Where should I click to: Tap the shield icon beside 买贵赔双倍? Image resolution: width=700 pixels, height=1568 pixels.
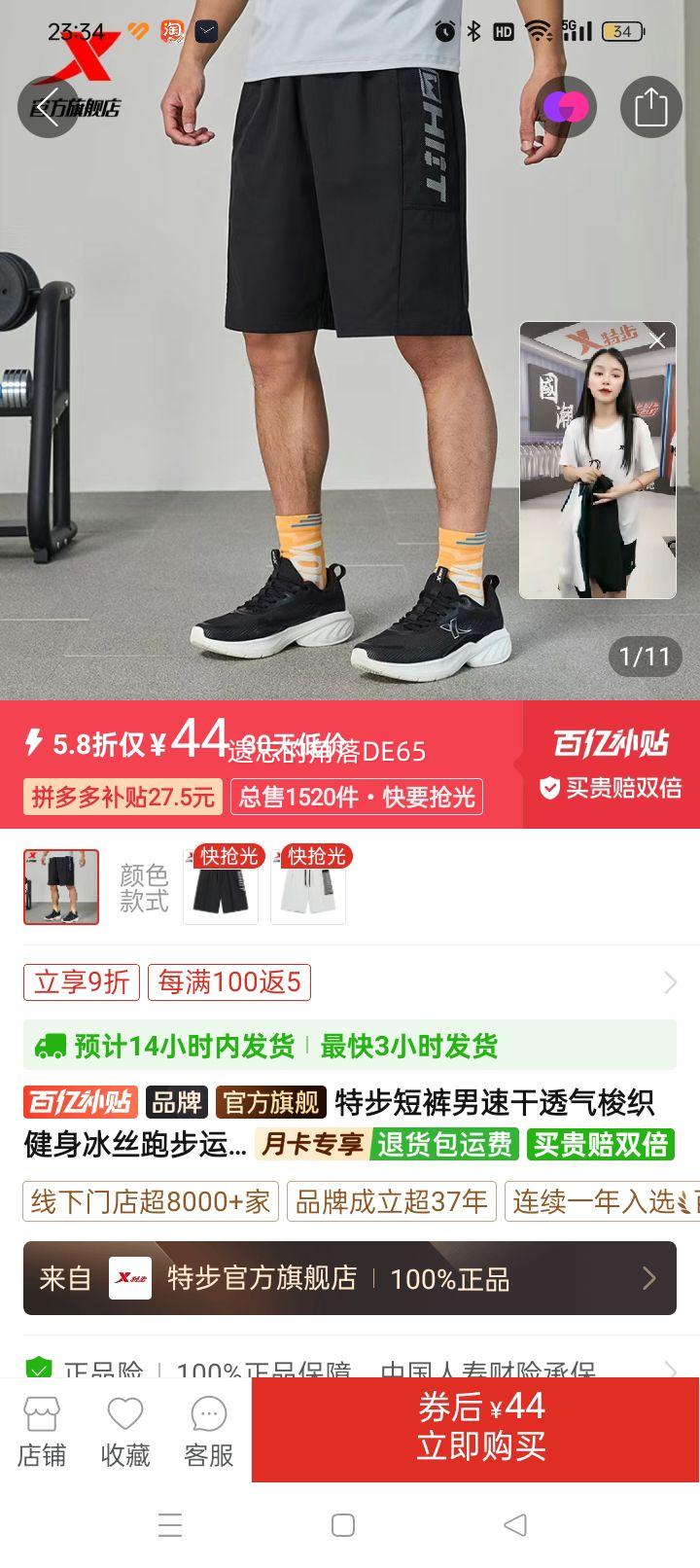pyautogui.click(x=550, y=785)
